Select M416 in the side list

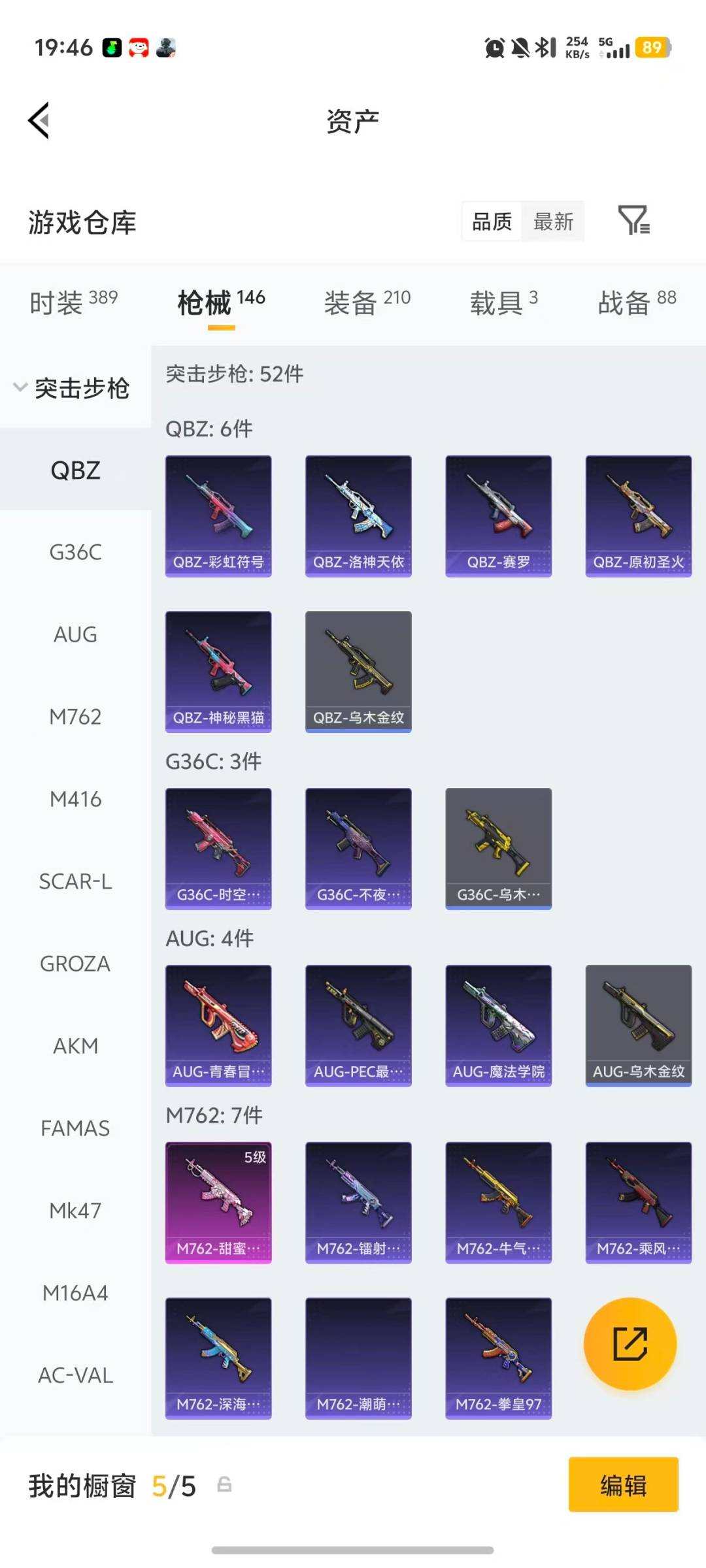click(75, 799)
